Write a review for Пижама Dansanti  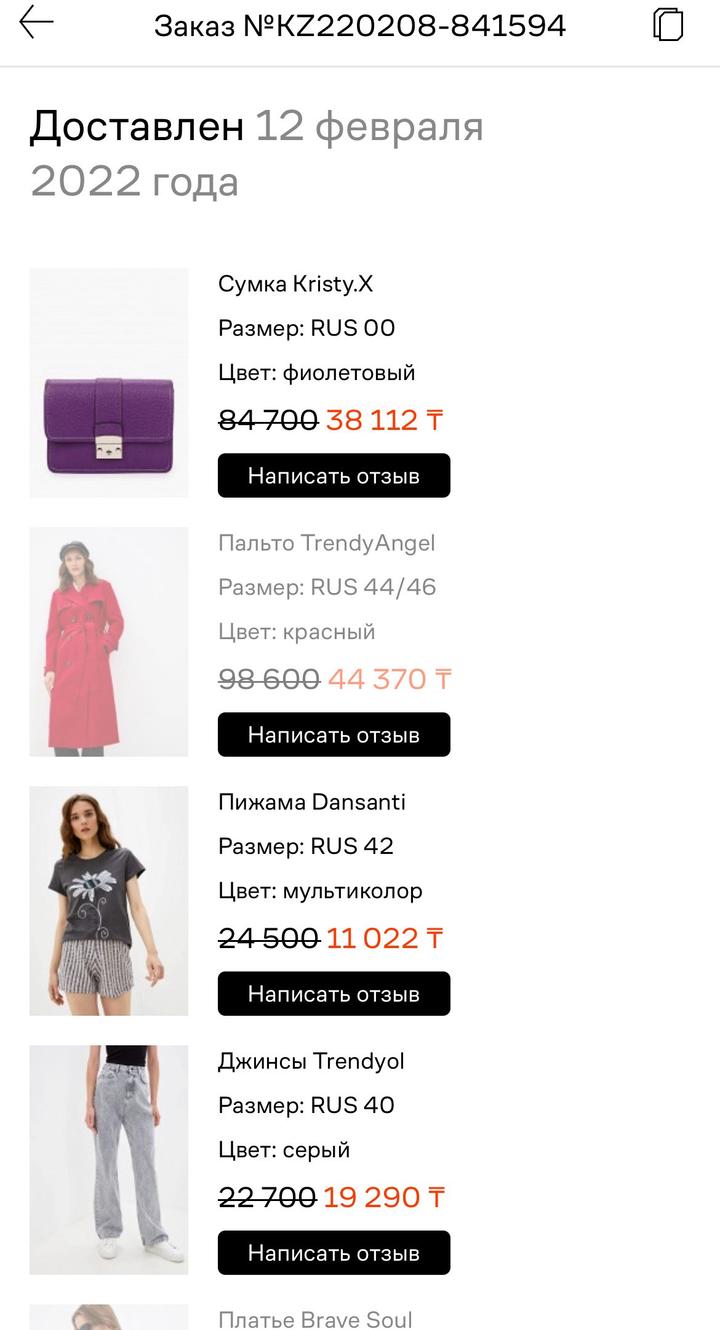[x=334, y=994]
